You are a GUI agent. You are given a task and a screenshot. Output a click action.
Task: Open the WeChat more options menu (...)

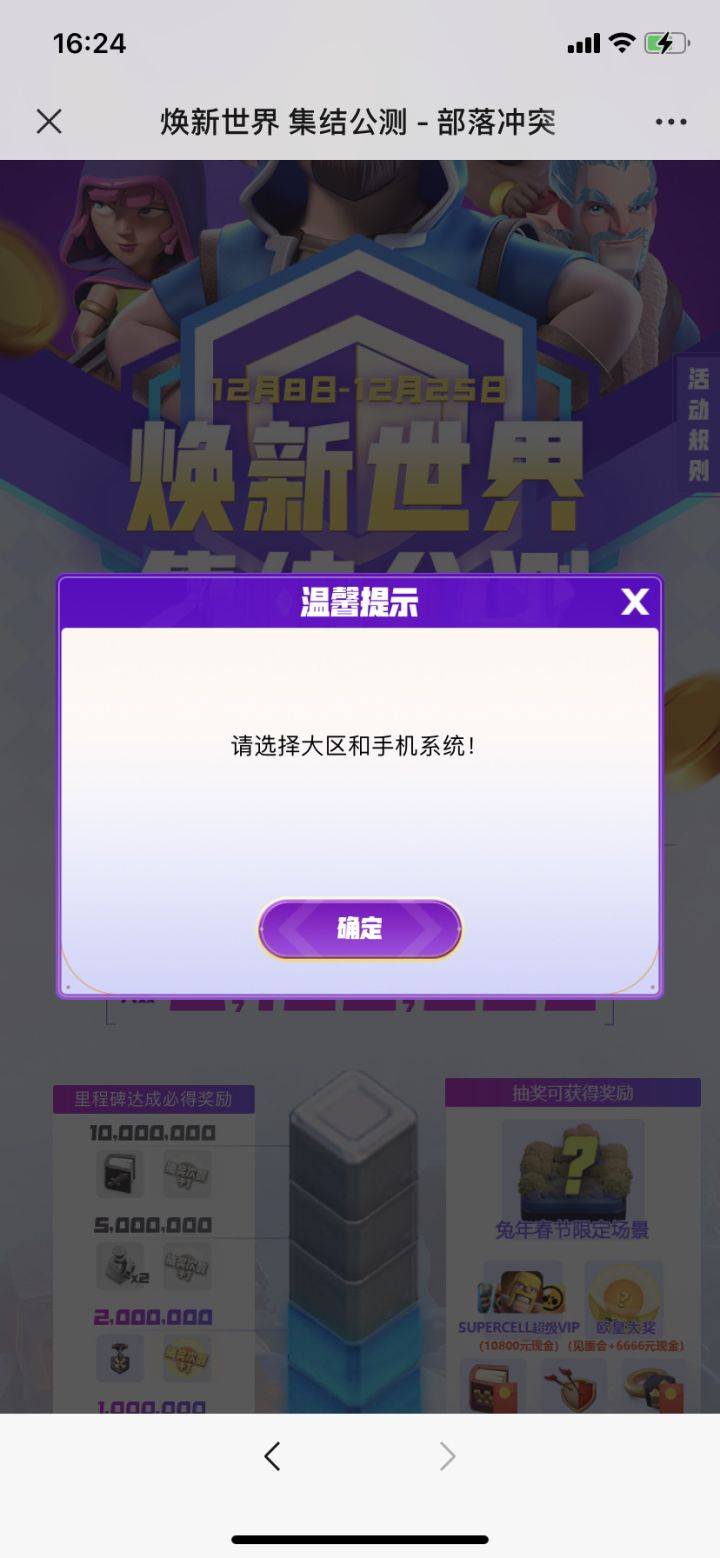pos(670,121)
